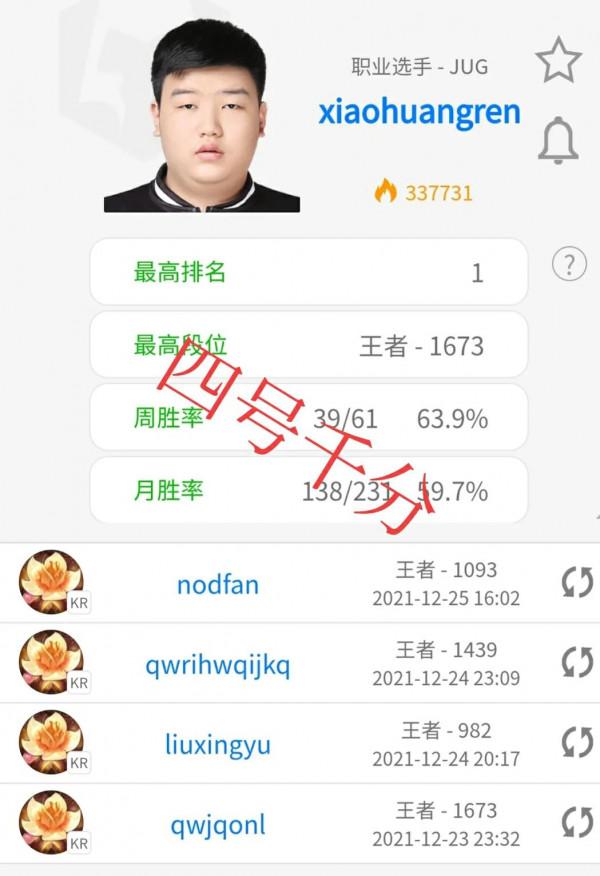Image resolution: width=600 pixels, height=876 pixels.
Task: Enable notifications with the bell icon
Action: click(558, 140)
